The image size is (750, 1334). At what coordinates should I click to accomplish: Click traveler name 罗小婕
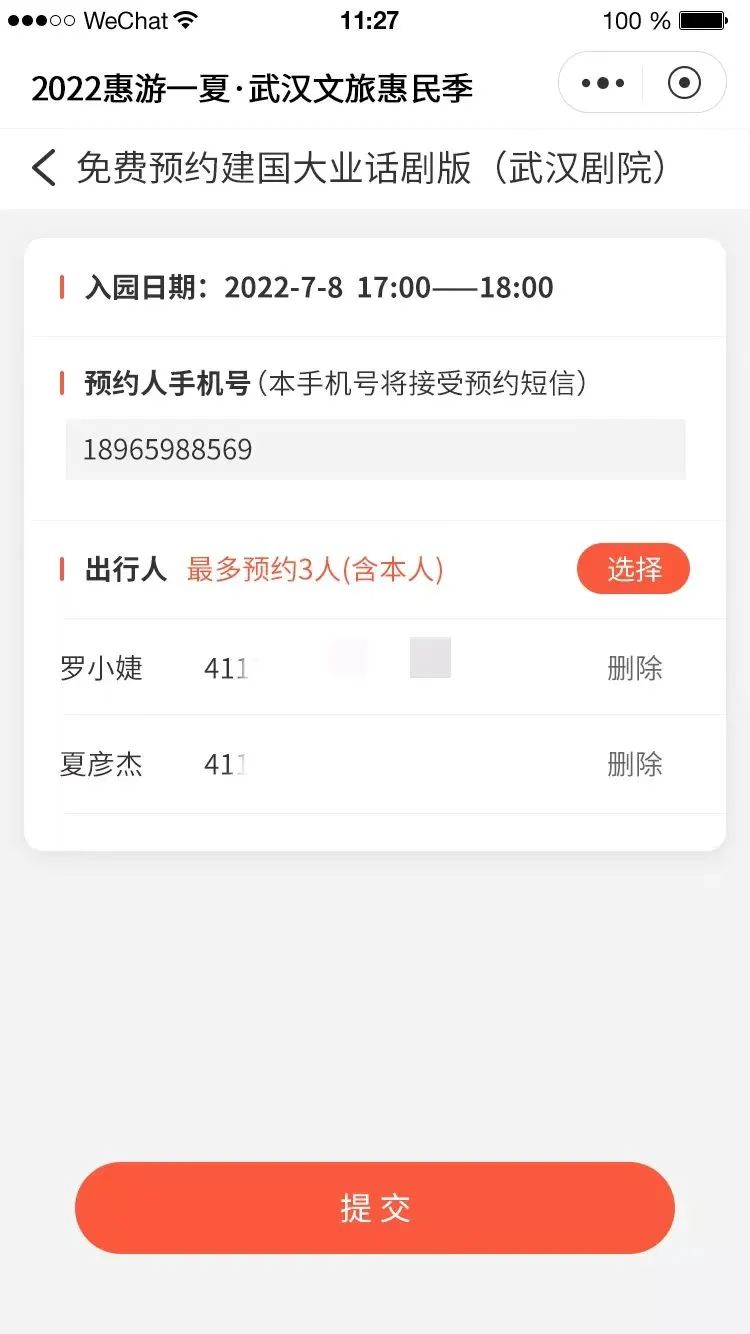[101, 668]
